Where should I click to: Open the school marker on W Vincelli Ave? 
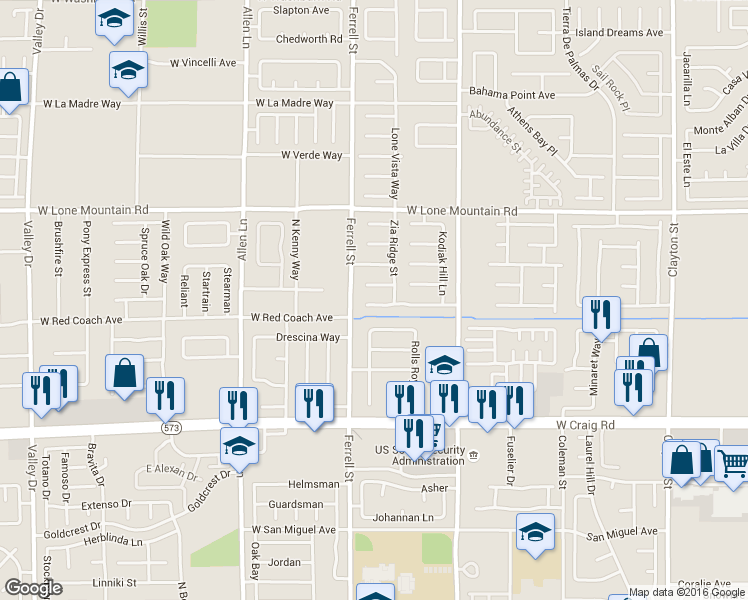tap(129, 69)
